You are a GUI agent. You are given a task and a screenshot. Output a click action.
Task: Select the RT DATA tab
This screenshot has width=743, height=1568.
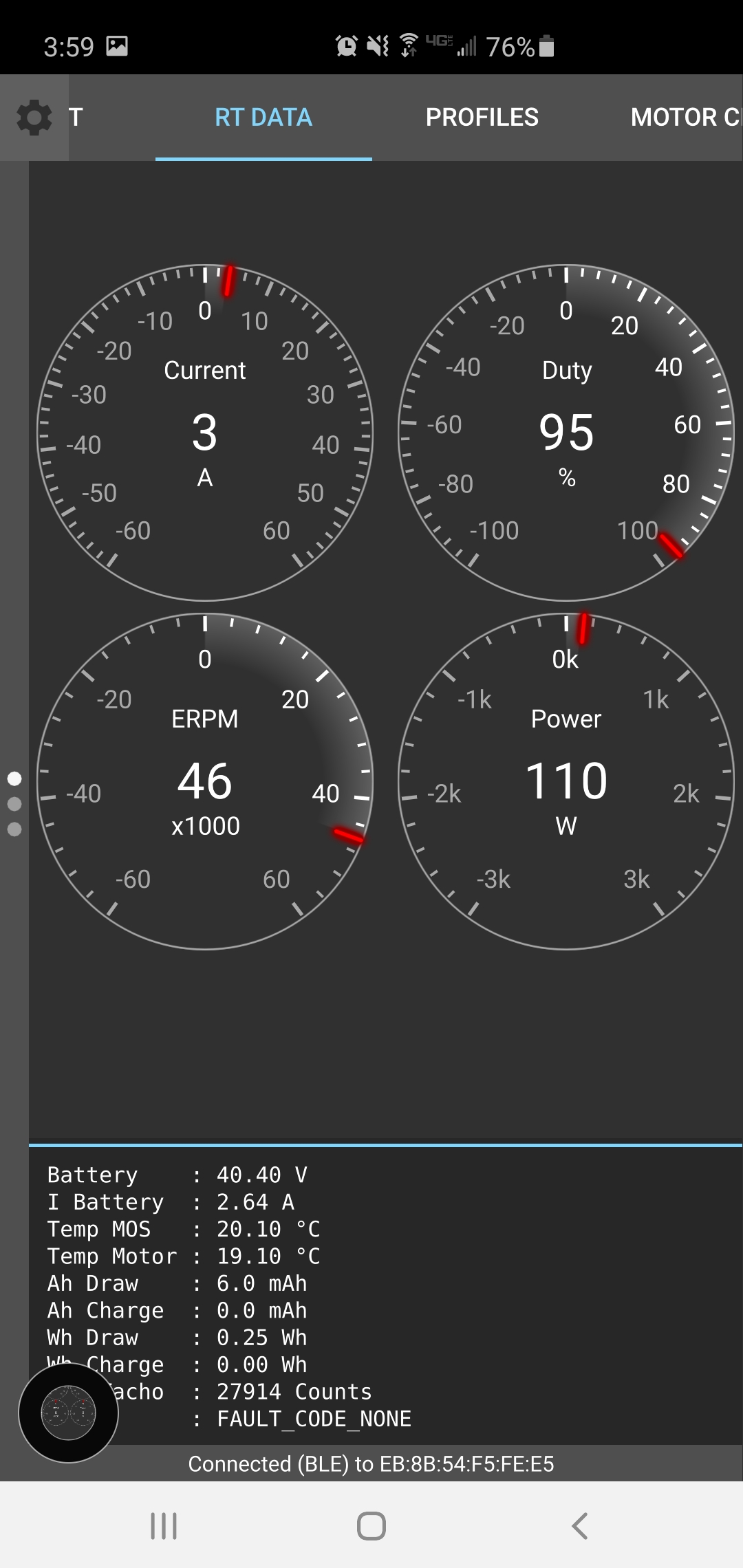[263, 118]
